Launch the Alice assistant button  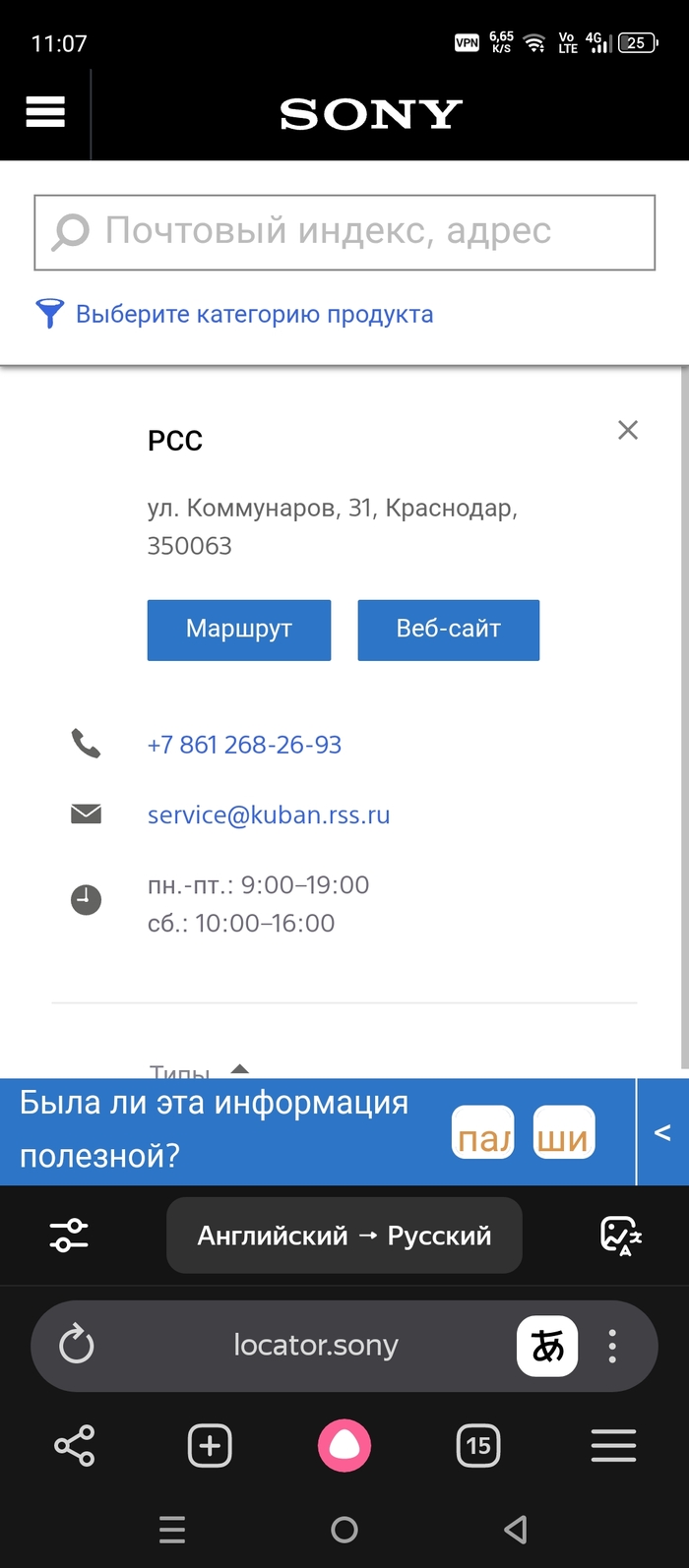(344, 1446)
